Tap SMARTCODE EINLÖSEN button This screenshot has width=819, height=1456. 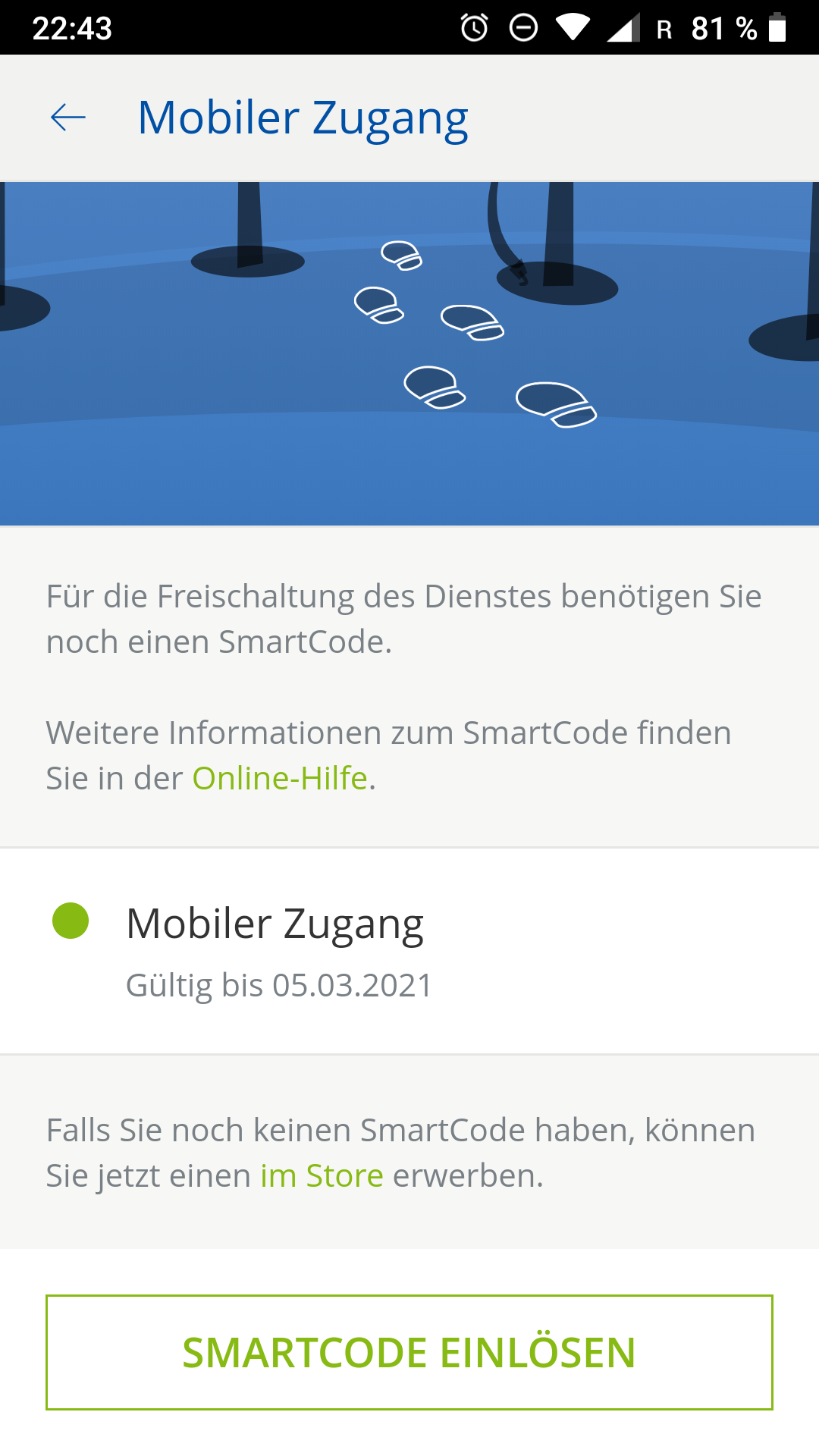coord(409,1352)
